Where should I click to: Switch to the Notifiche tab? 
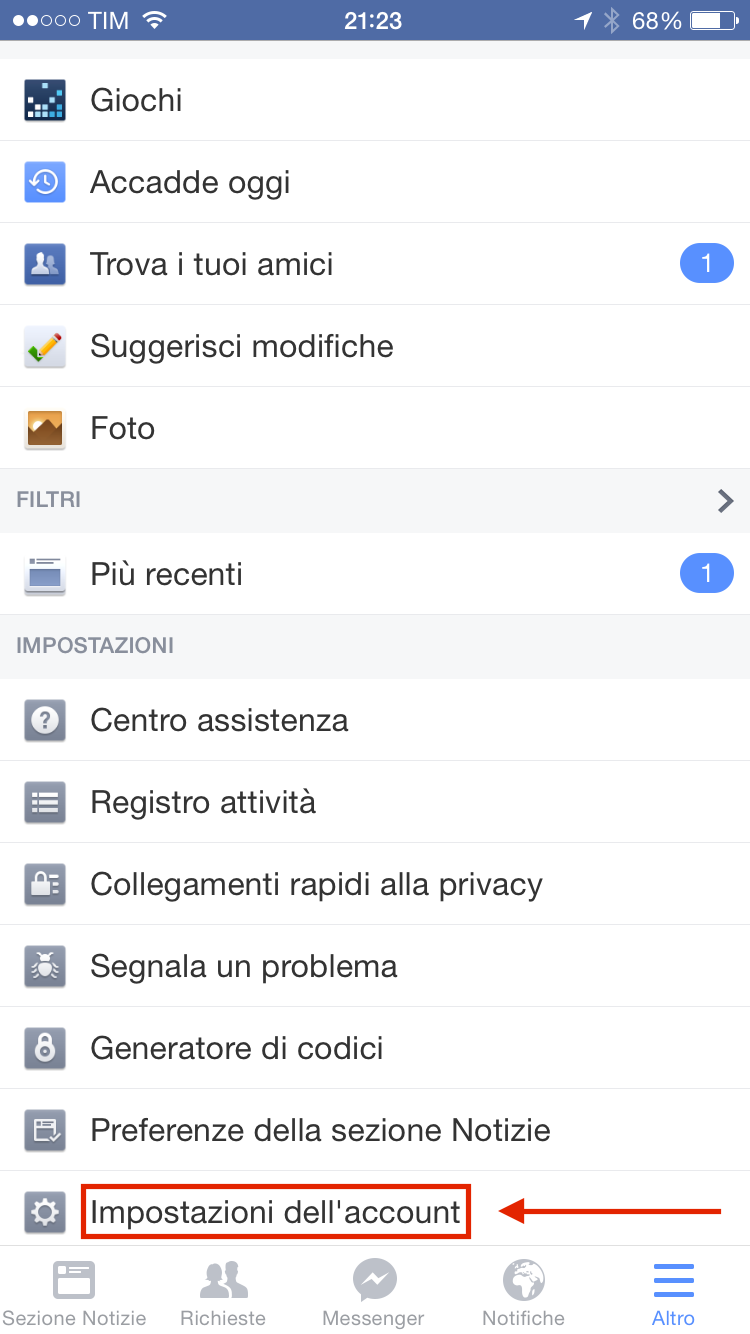click(x=524, y=1292)
